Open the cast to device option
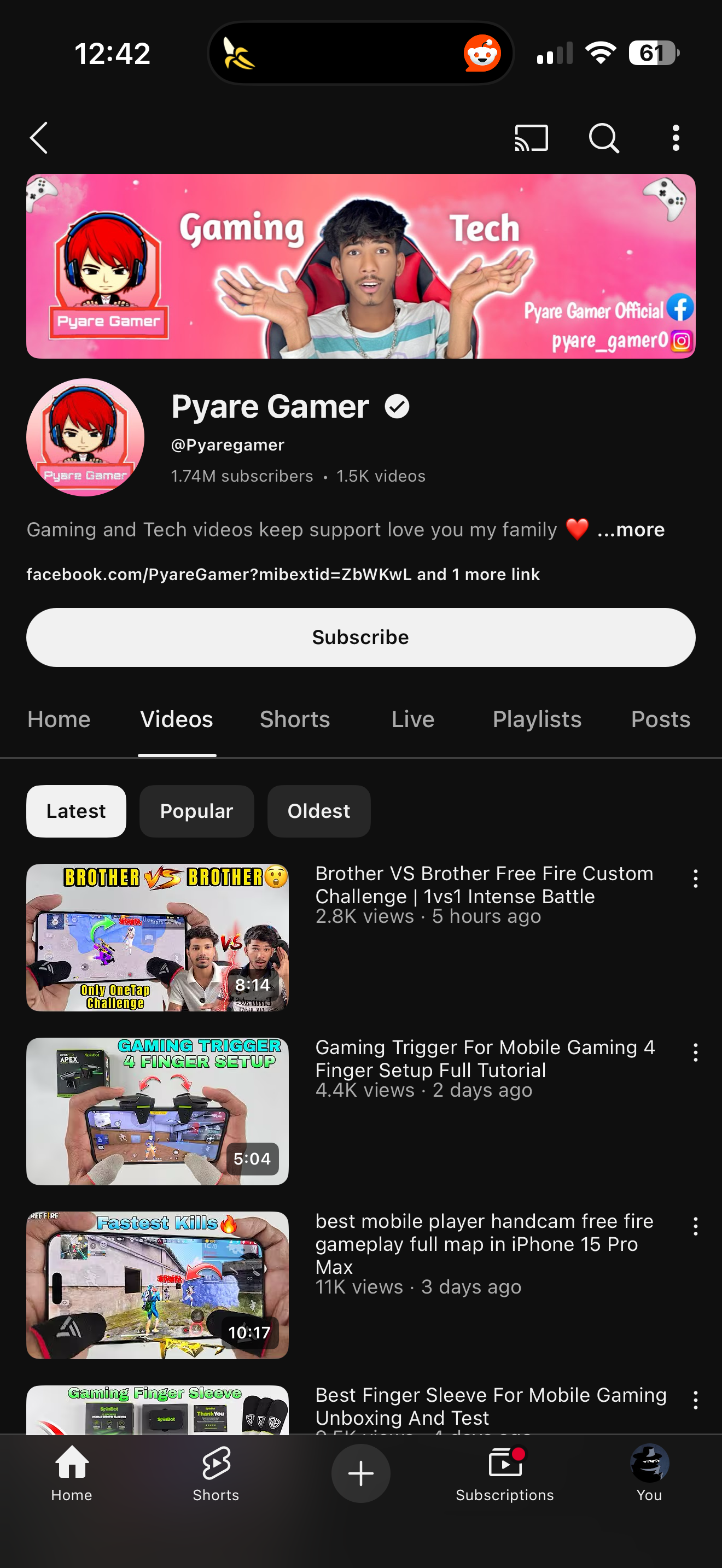Viewport: 722px width, 1568px height. coord(531,138)
